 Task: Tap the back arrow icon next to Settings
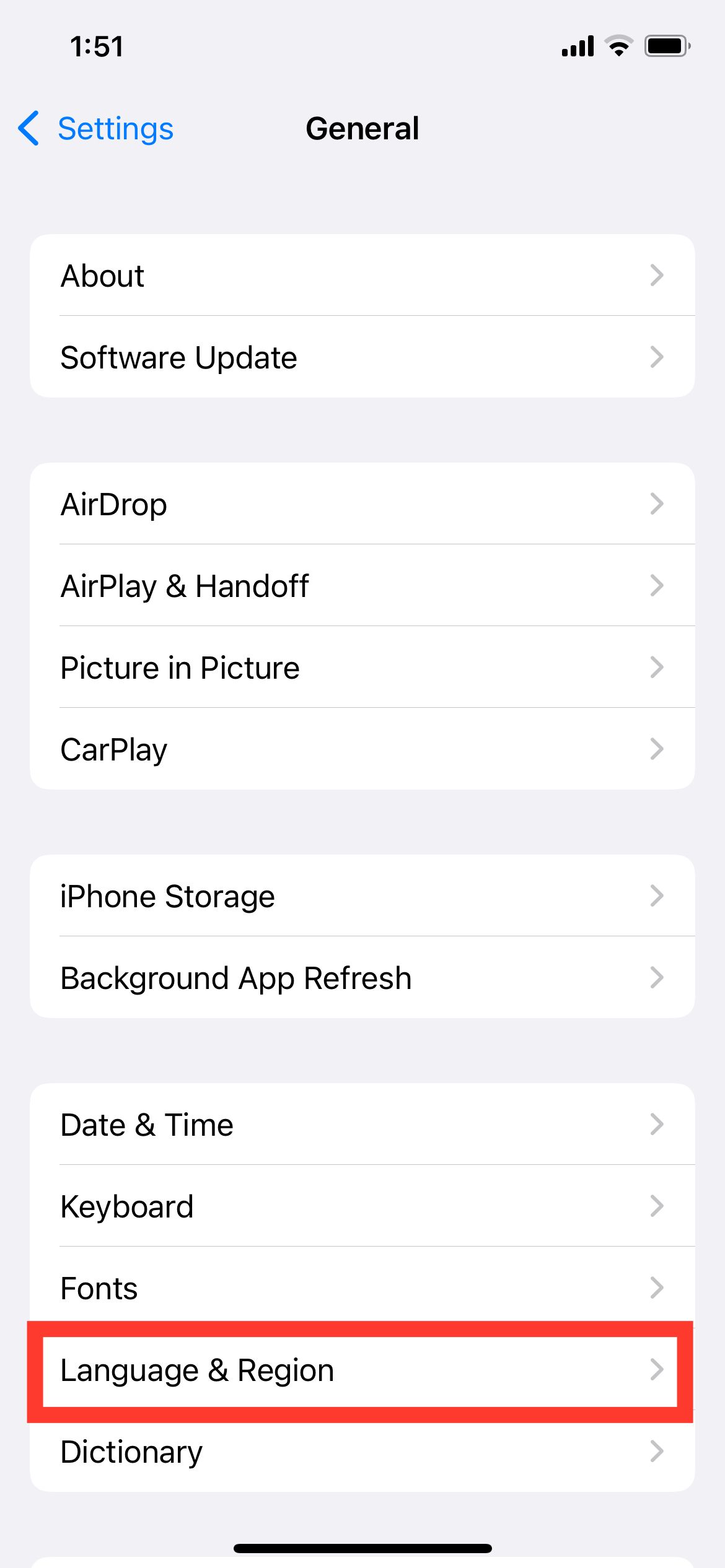point(28,129)
